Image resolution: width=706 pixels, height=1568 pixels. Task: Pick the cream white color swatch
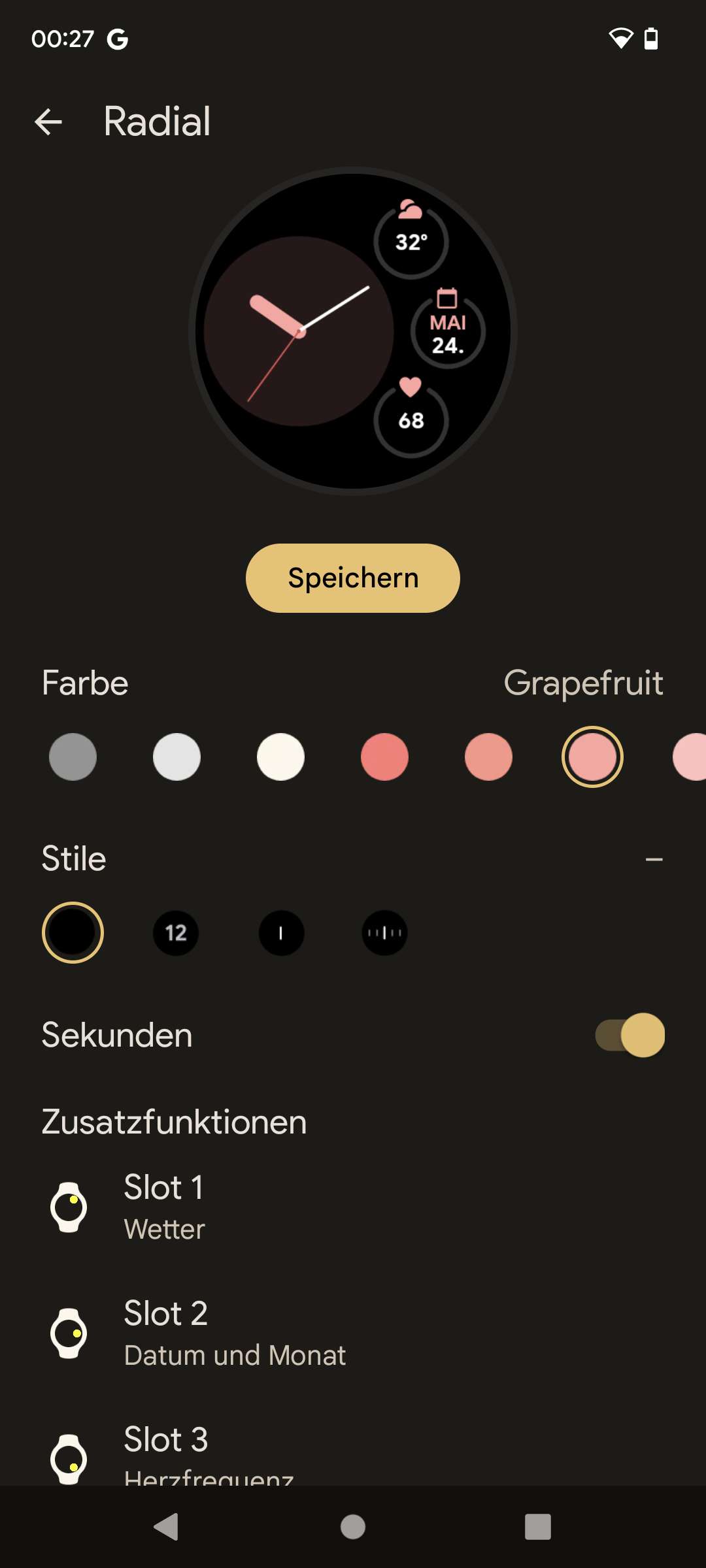280,757
